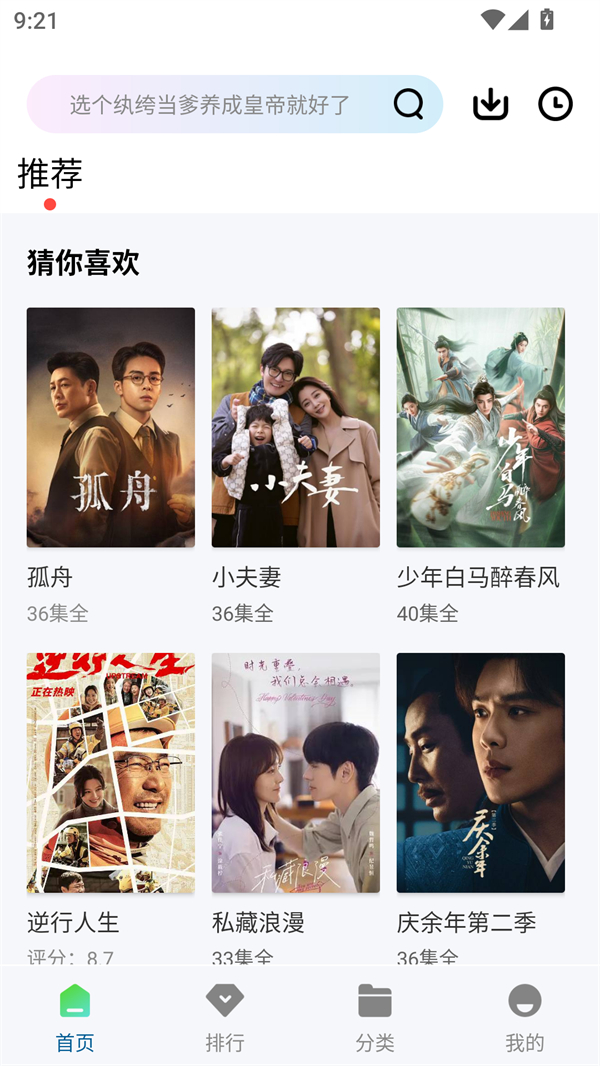This screenshot has width=600, height=1066.
Task: Open the drama 私藏浪漫
Action: (296, 772)
